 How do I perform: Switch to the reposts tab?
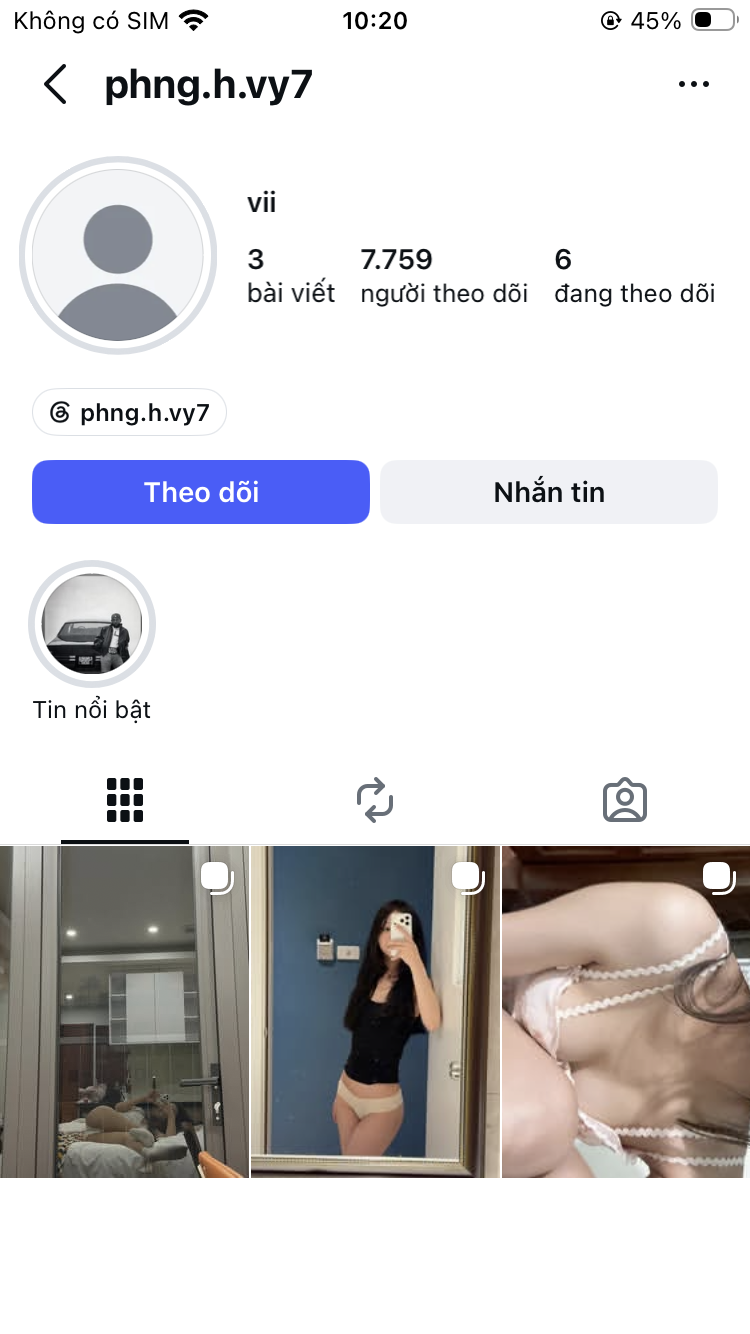(375, 800)
